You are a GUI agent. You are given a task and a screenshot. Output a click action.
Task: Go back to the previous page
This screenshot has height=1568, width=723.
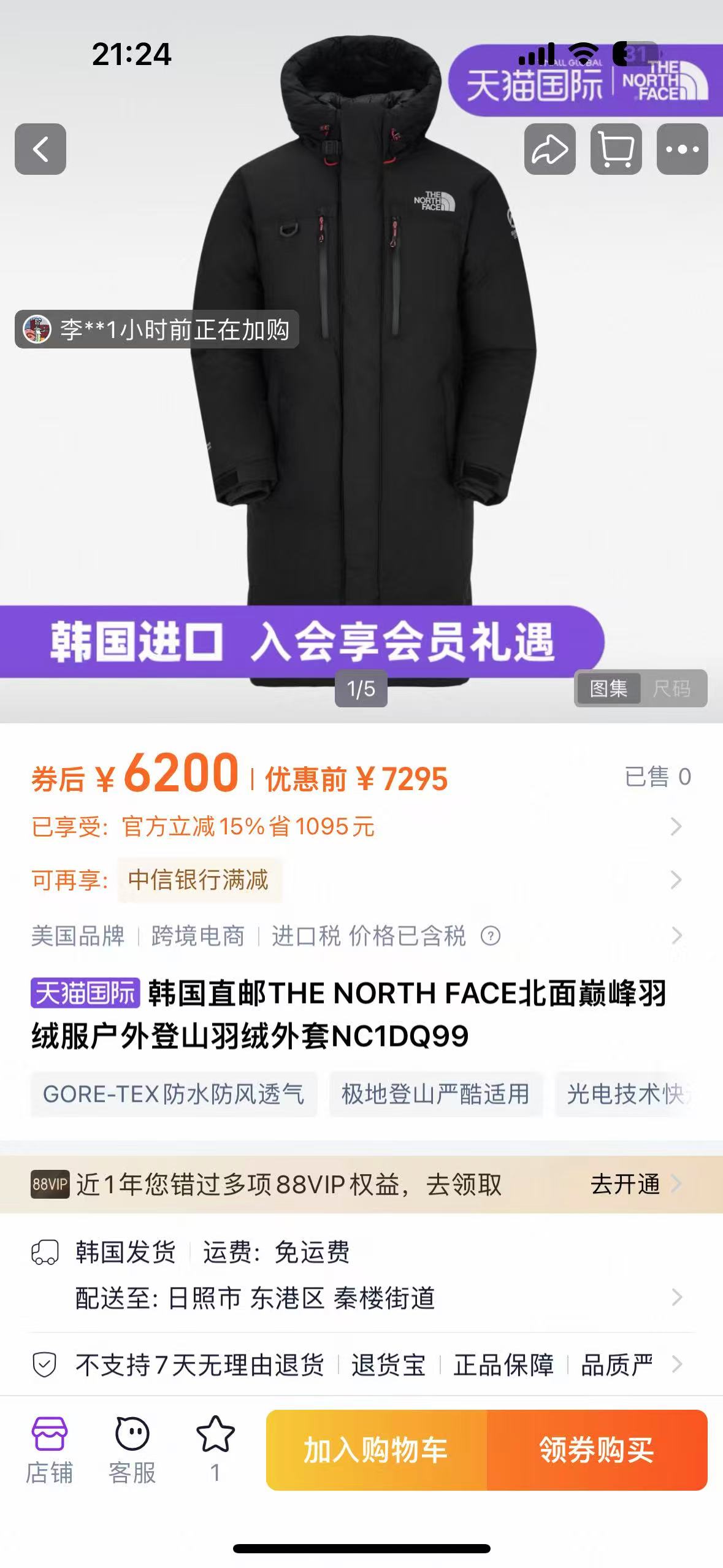tap(40, 149)
